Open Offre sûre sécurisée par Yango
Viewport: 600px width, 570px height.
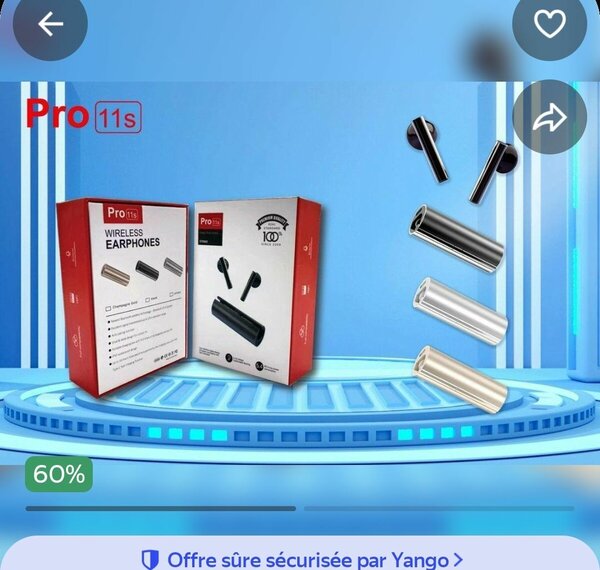tap(300, 559)
